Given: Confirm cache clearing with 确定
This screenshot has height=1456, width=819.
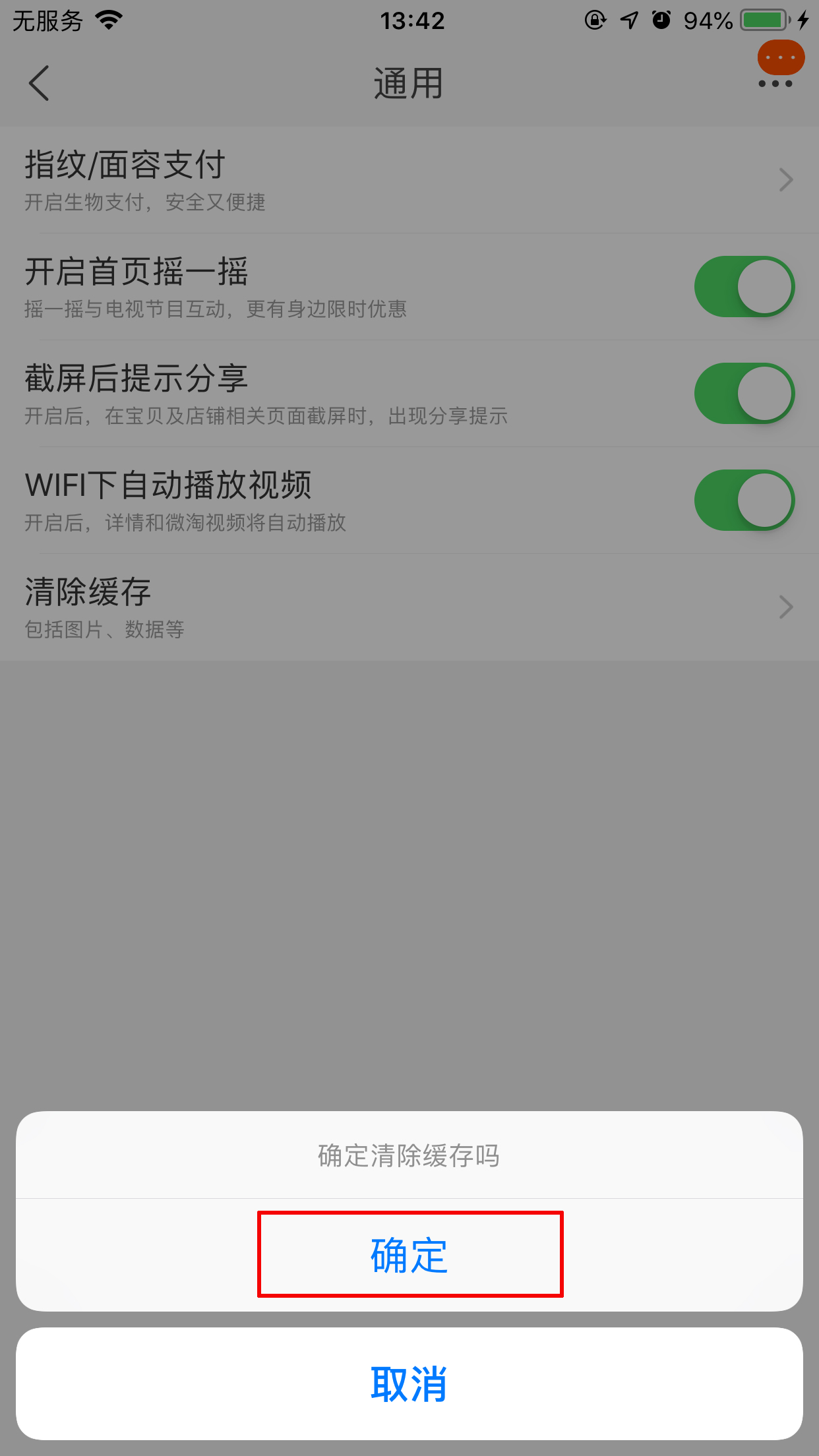Looking at the screenshot, I should [409, 1254].
